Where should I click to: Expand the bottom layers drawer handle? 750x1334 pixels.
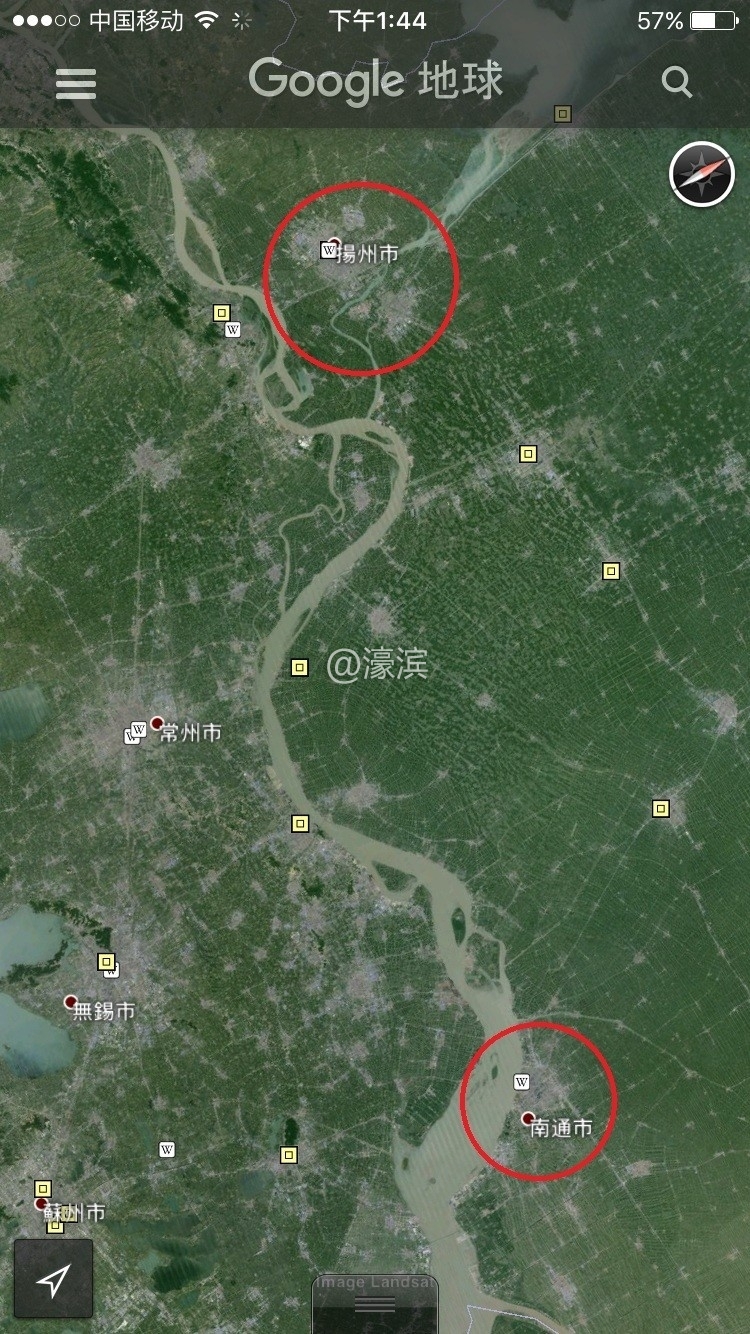coord(375,1304)
